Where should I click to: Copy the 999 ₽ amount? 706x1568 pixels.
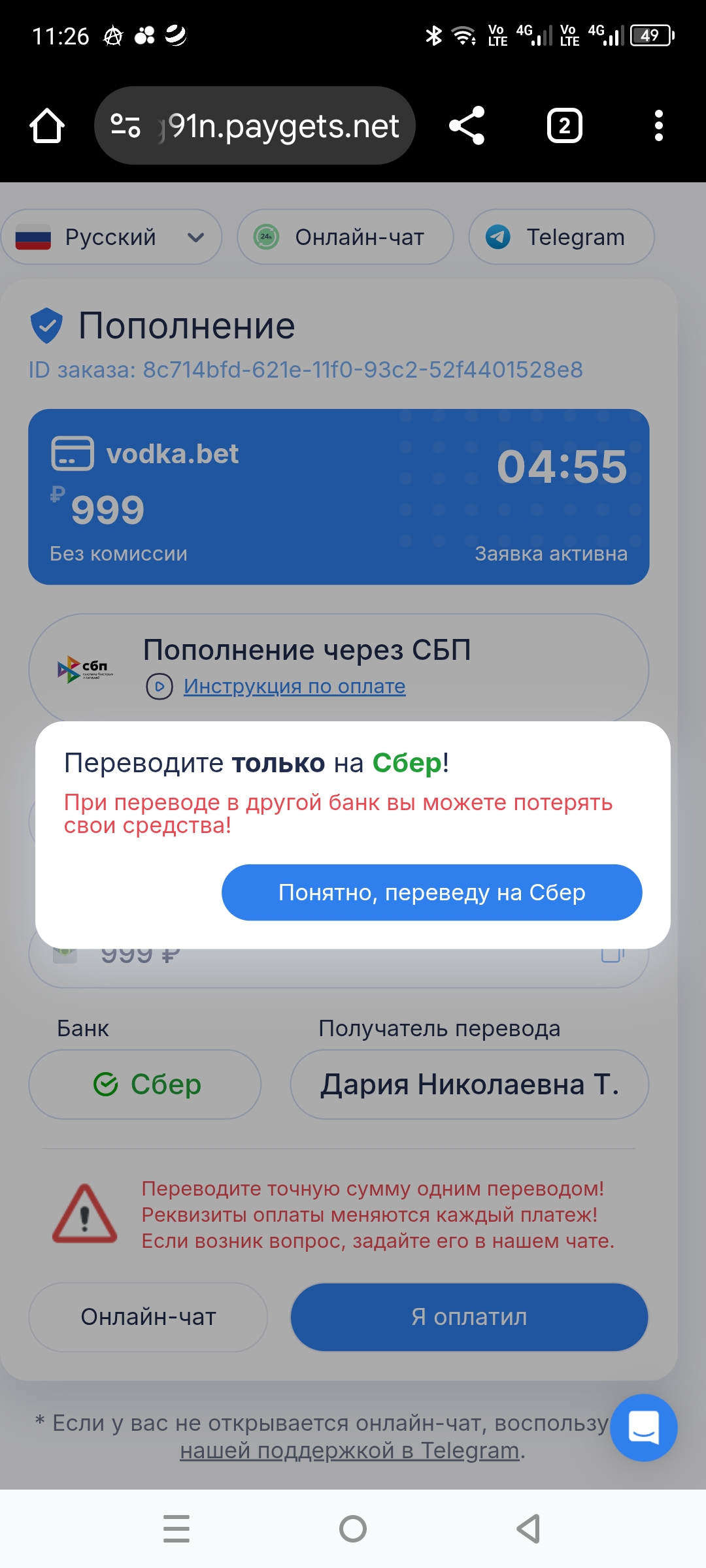click(612, 955)
